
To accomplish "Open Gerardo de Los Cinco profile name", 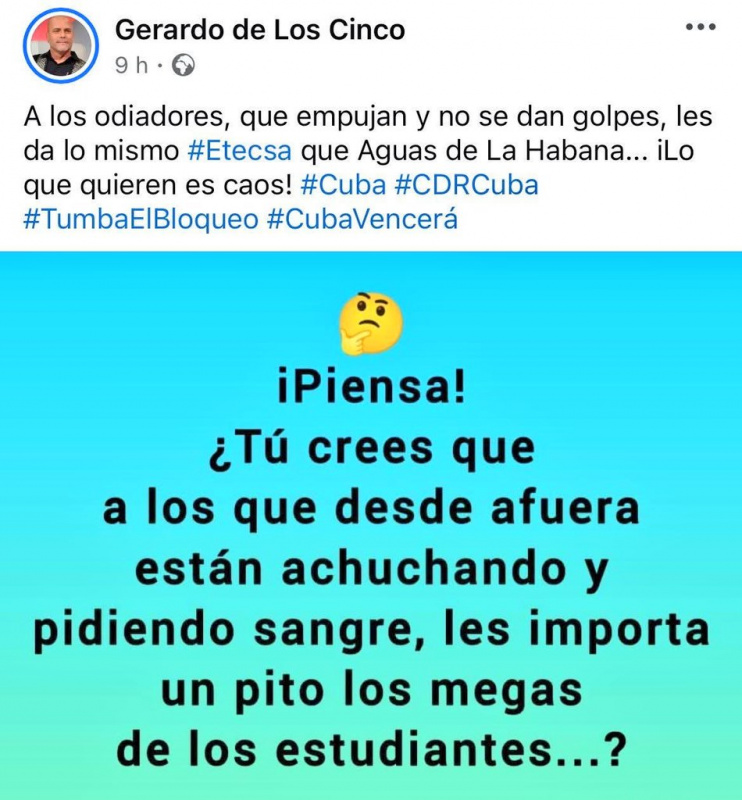I will (260, 30).
